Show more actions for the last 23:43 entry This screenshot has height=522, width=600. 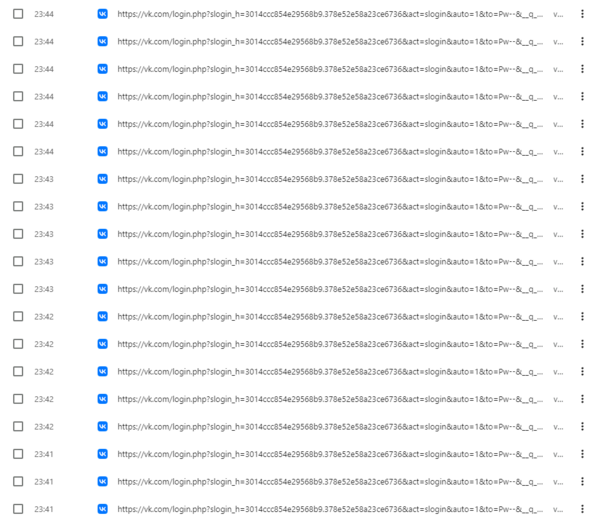click(582, 289)
